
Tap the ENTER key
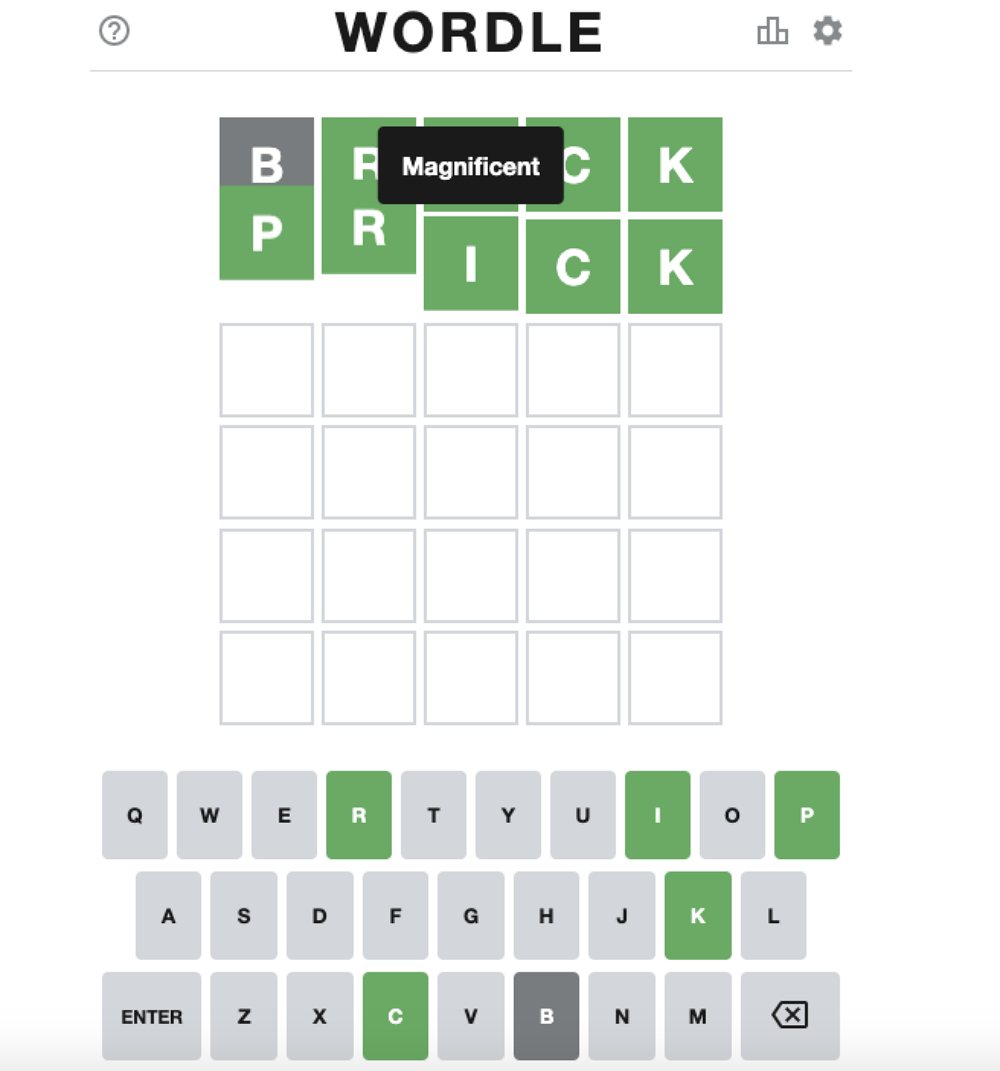(152, 1016)
